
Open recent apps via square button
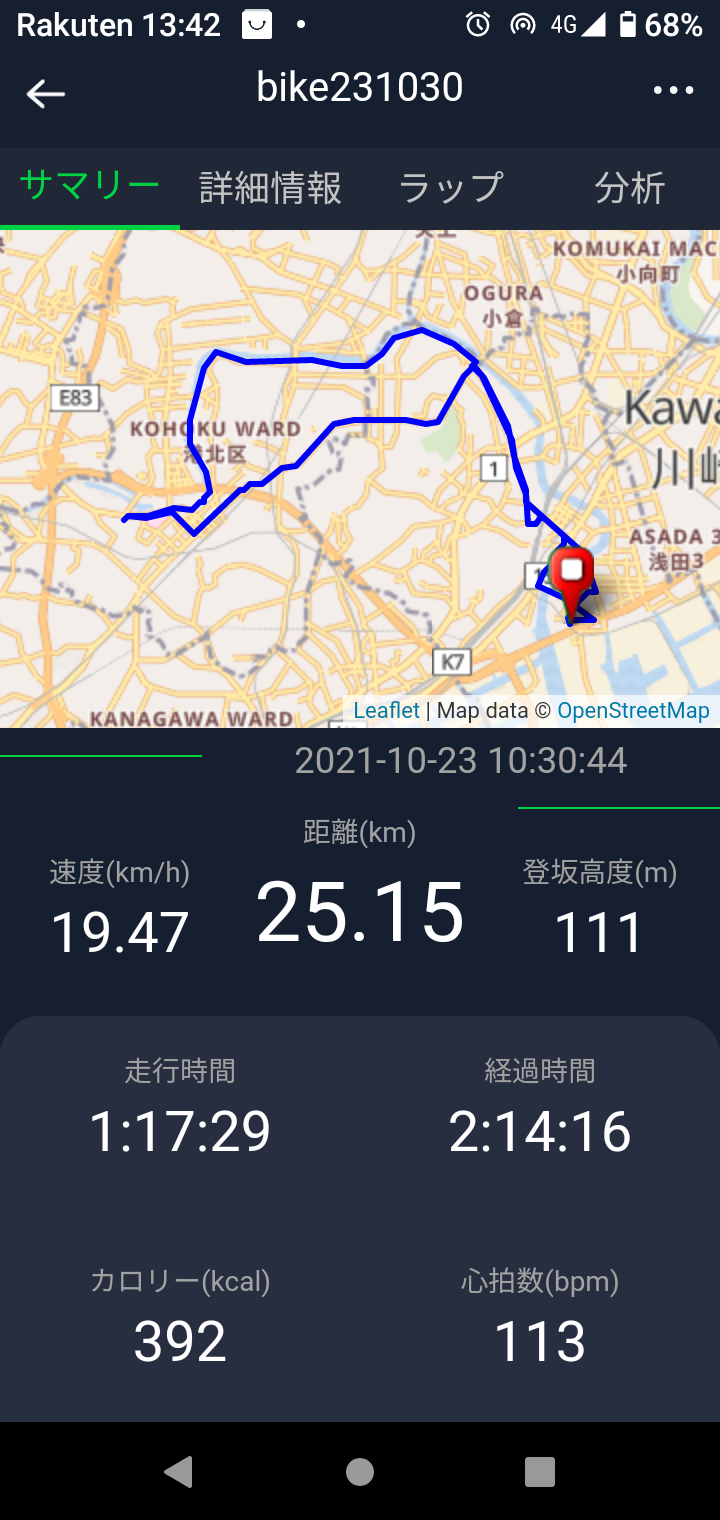click(540, 1471)
